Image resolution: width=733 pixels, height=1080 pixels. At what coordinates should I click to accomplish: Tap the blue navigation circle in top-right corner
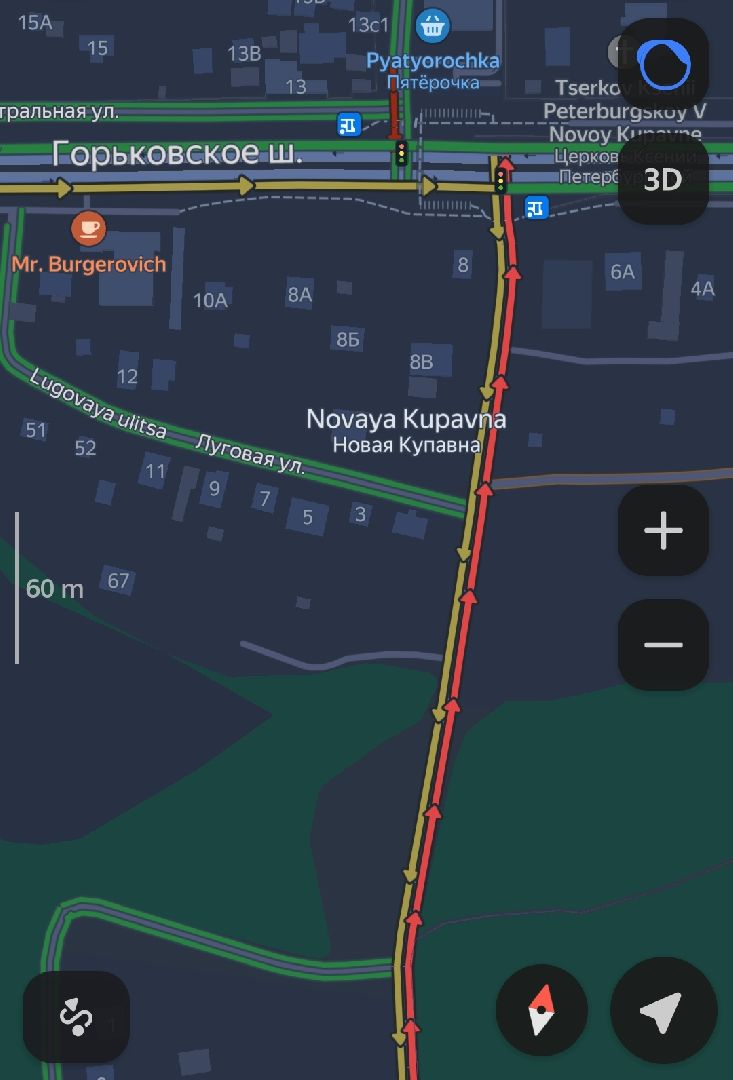point(665,63)
